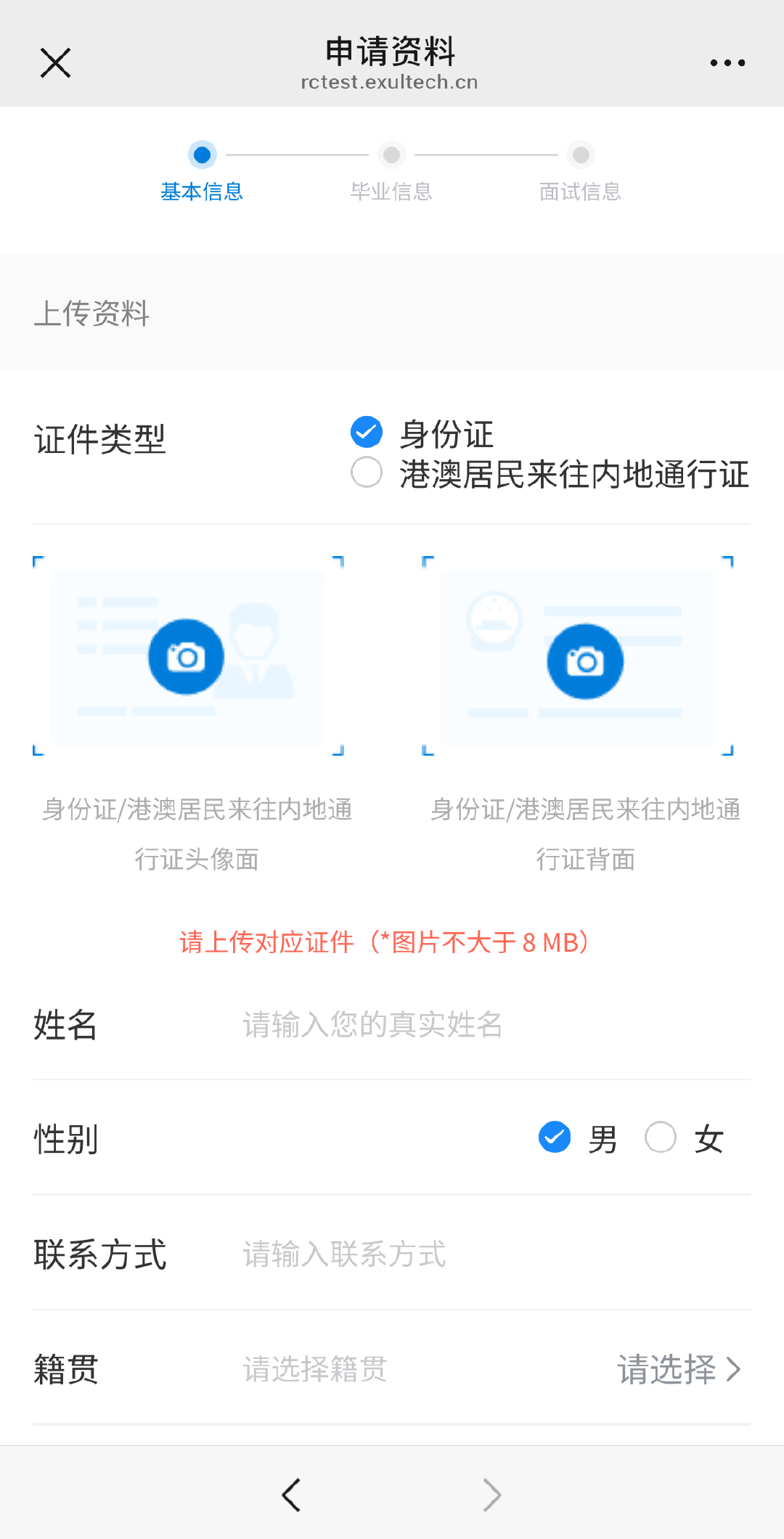784x1539 pixels.
Task: Open the three-dot overflow menu
Action: click(727, 63)
